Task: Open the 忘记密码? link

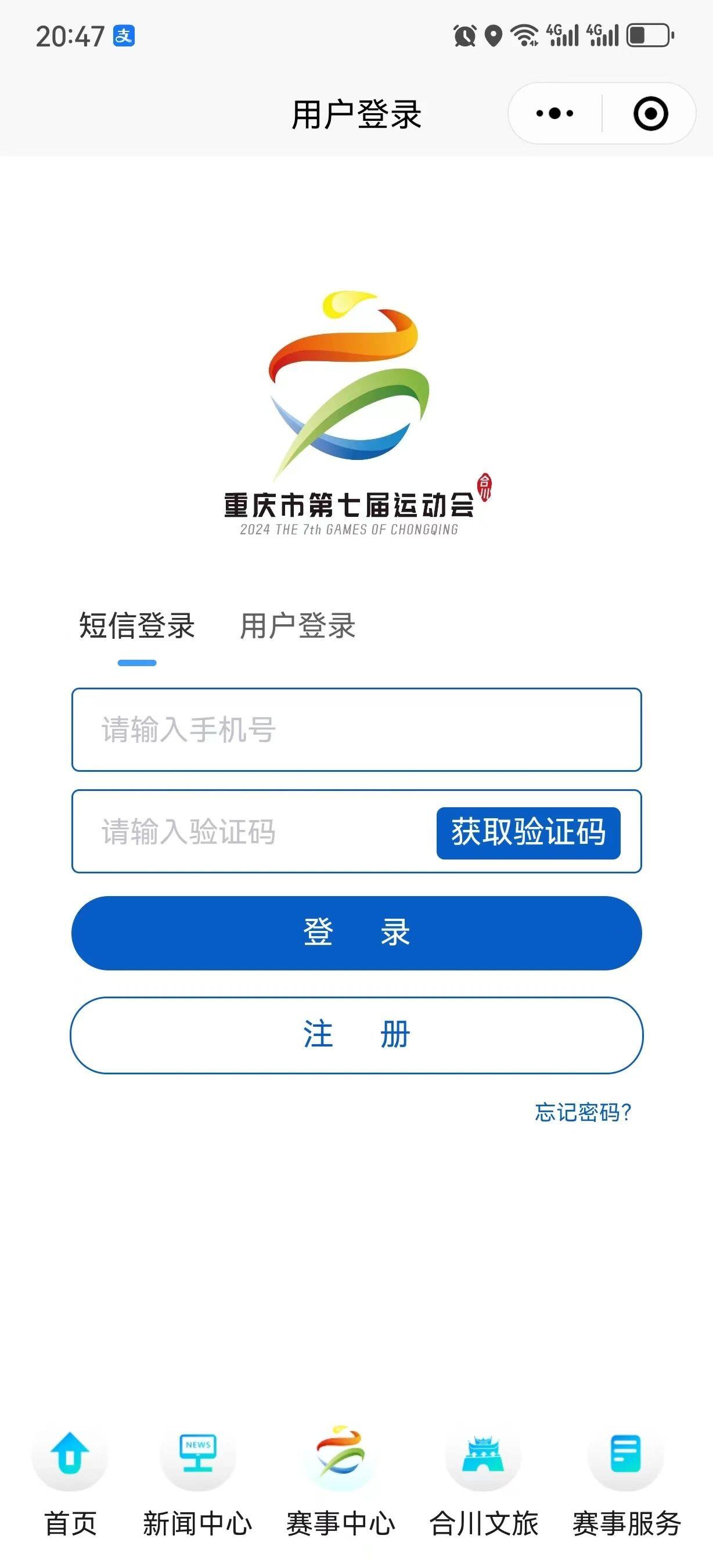Action: coord(583,1113)
